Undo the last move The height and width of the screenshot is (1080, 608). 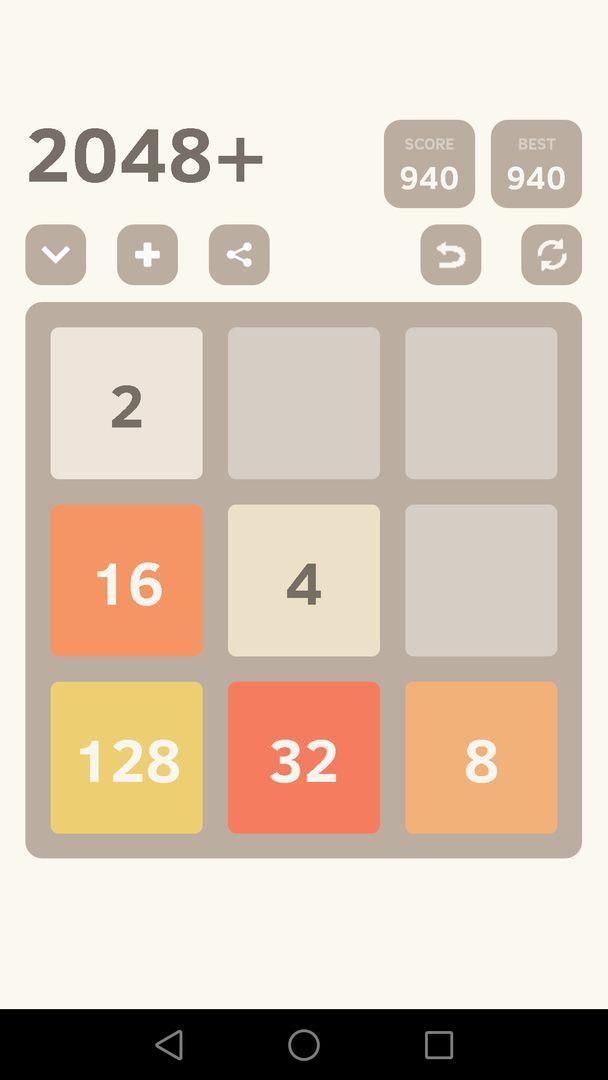coord(450,255)
